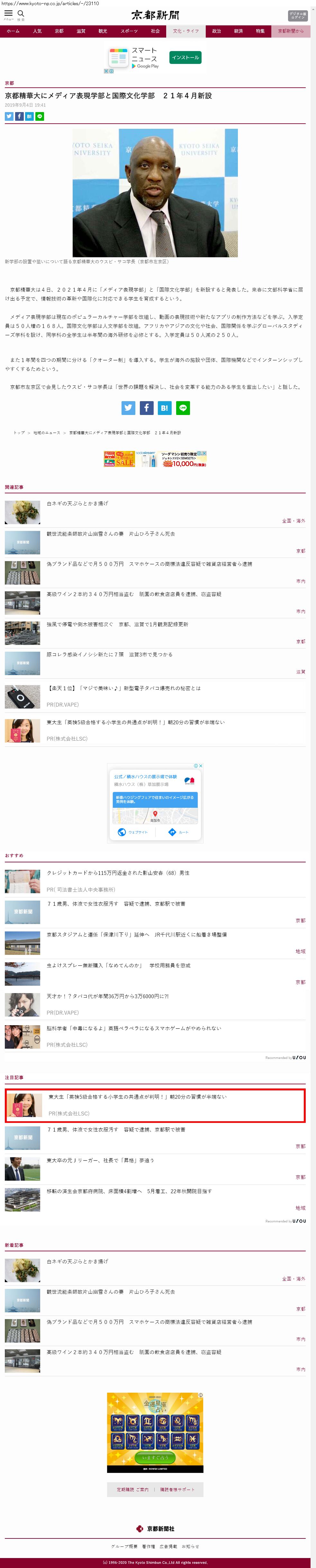Read the 豚コレラ感染イノシシ article
The width and height of the screenshot is (316, 1568).
[x=110, y=654]
